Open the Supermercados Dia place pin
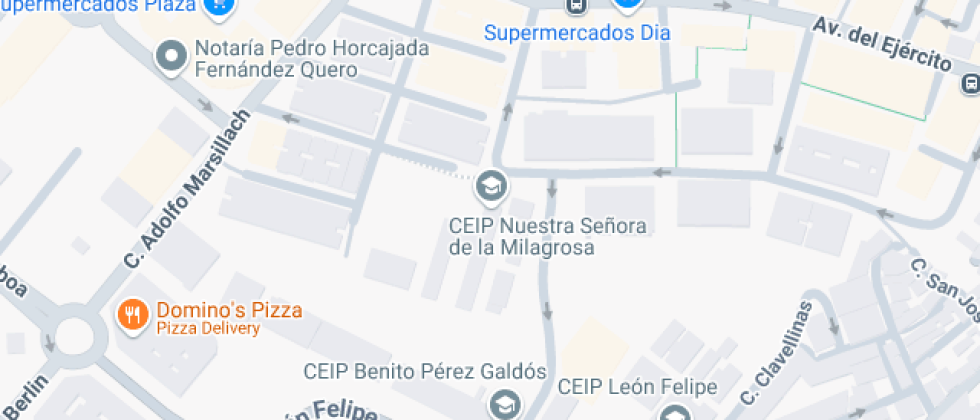This screenshot has height=420, width=980. point(627,5)
